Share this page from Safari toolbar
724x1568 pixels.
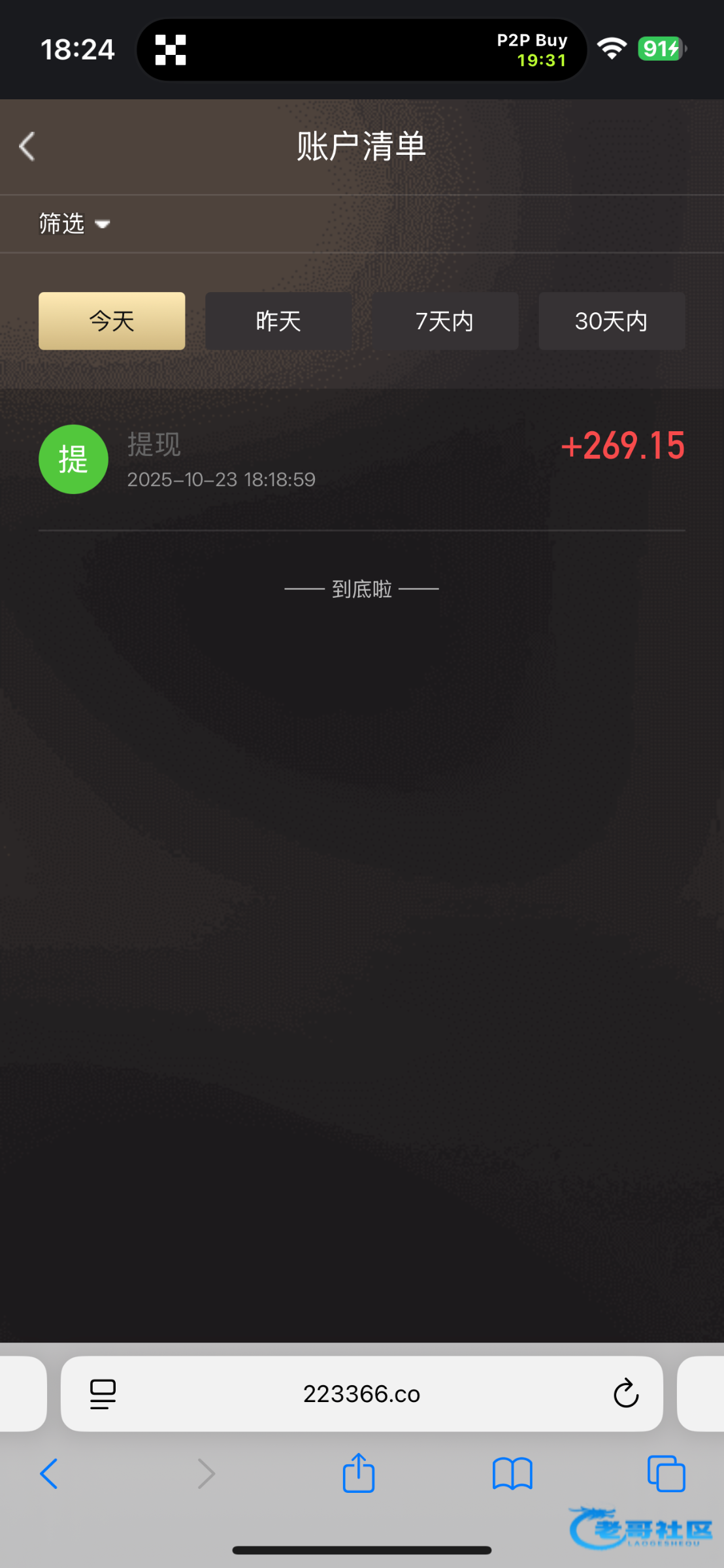(x=359, y=1474)
